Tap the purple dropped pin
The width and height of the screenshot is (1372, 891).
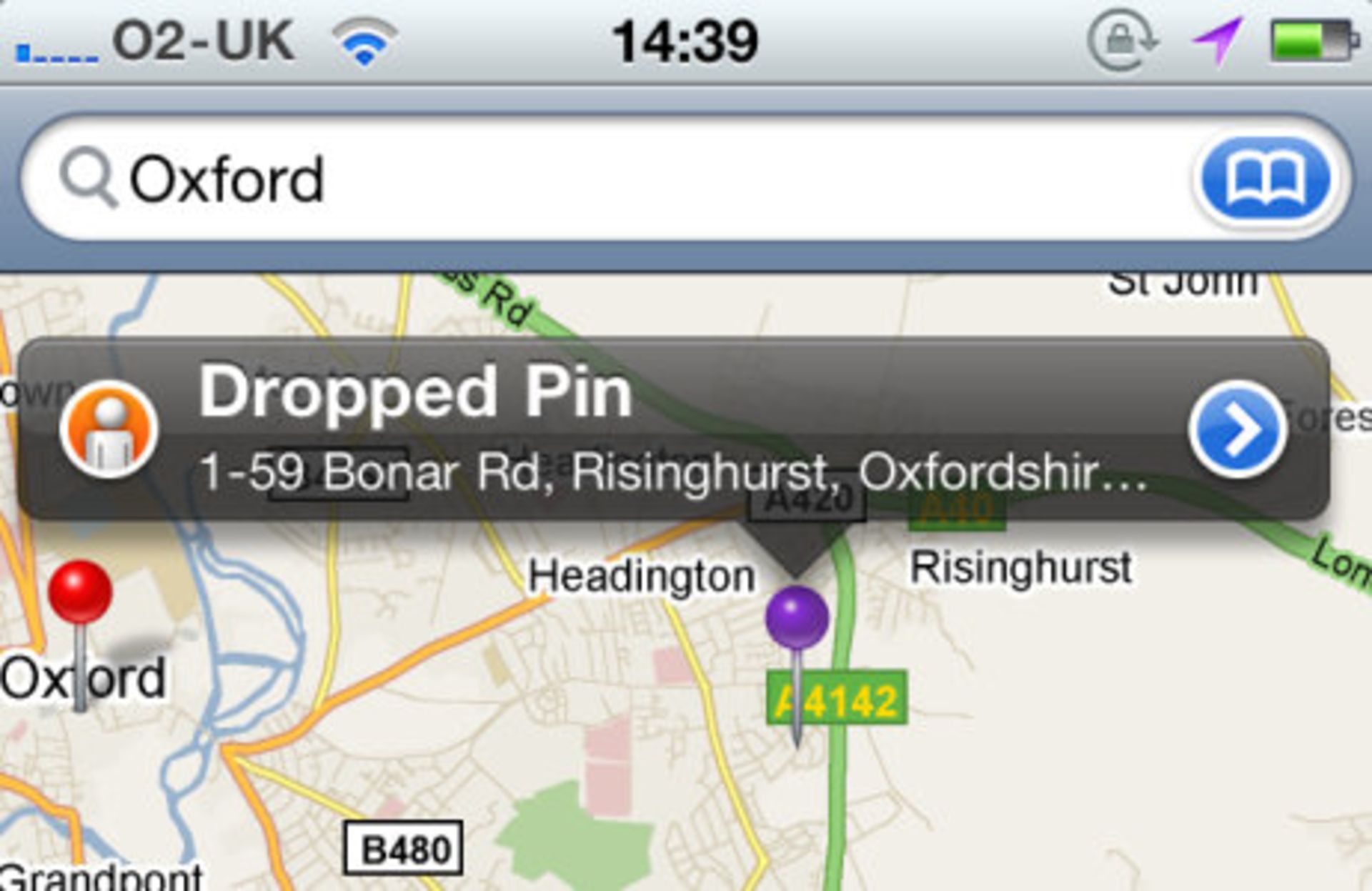797,618
